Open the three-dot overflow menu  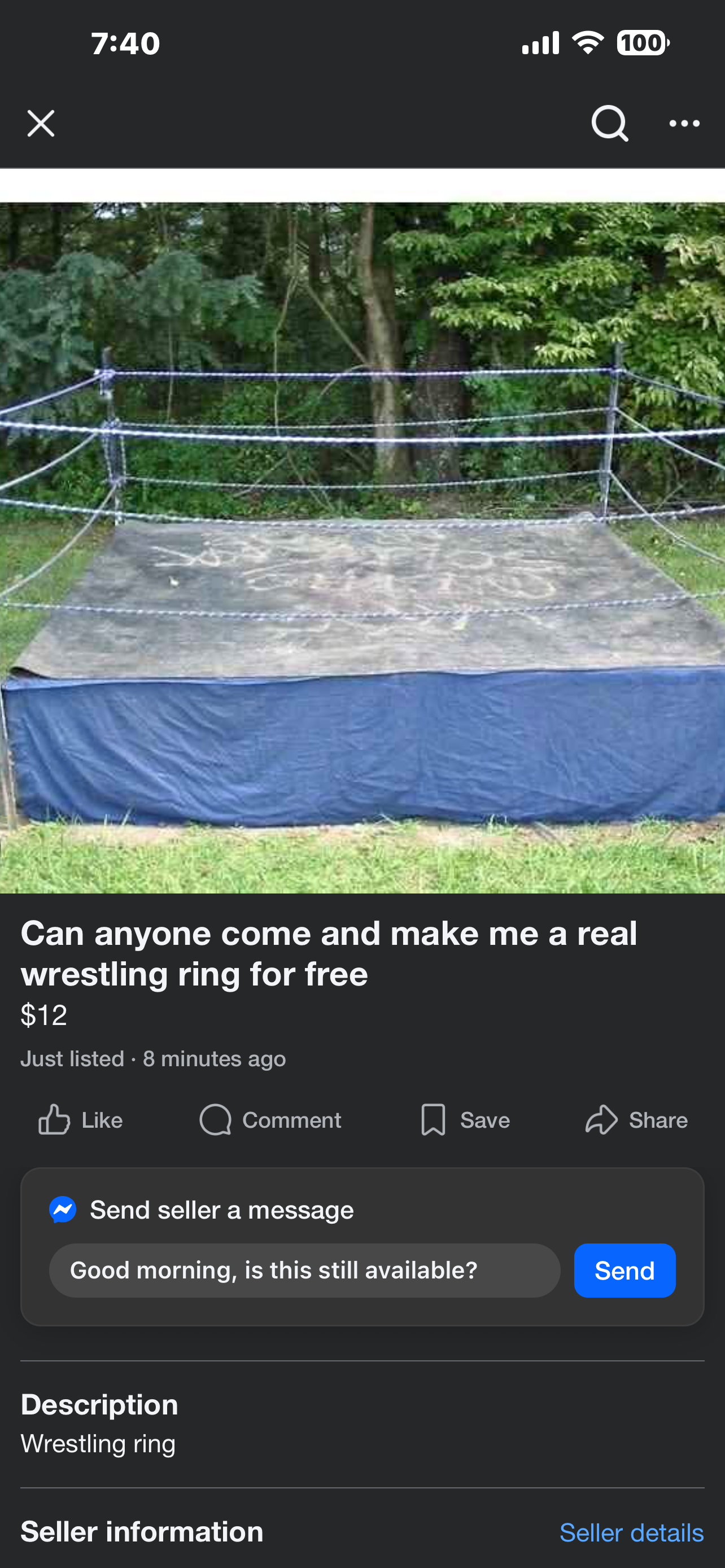pos(684,124)
